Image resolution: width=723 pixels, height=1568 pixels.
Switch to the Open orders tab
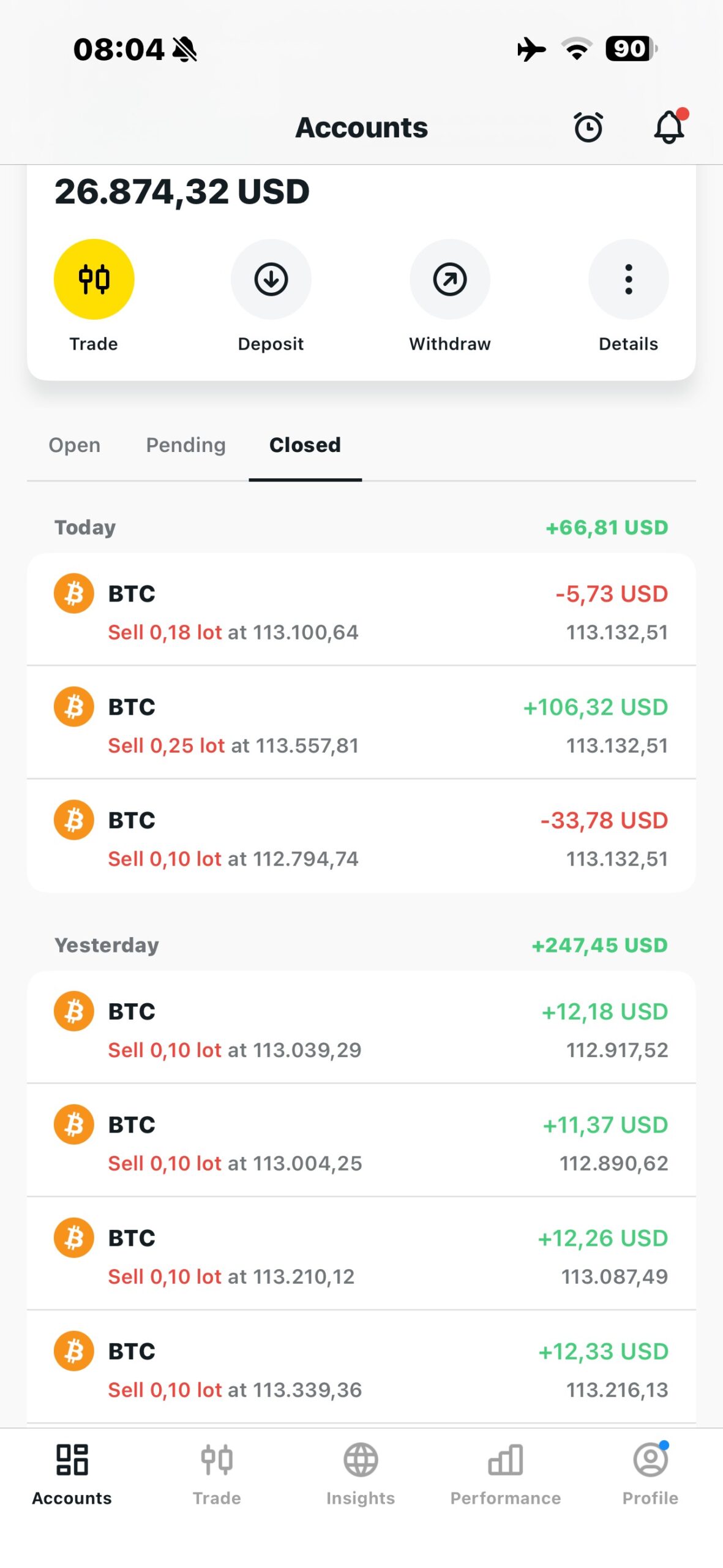(x=75, y=445)
